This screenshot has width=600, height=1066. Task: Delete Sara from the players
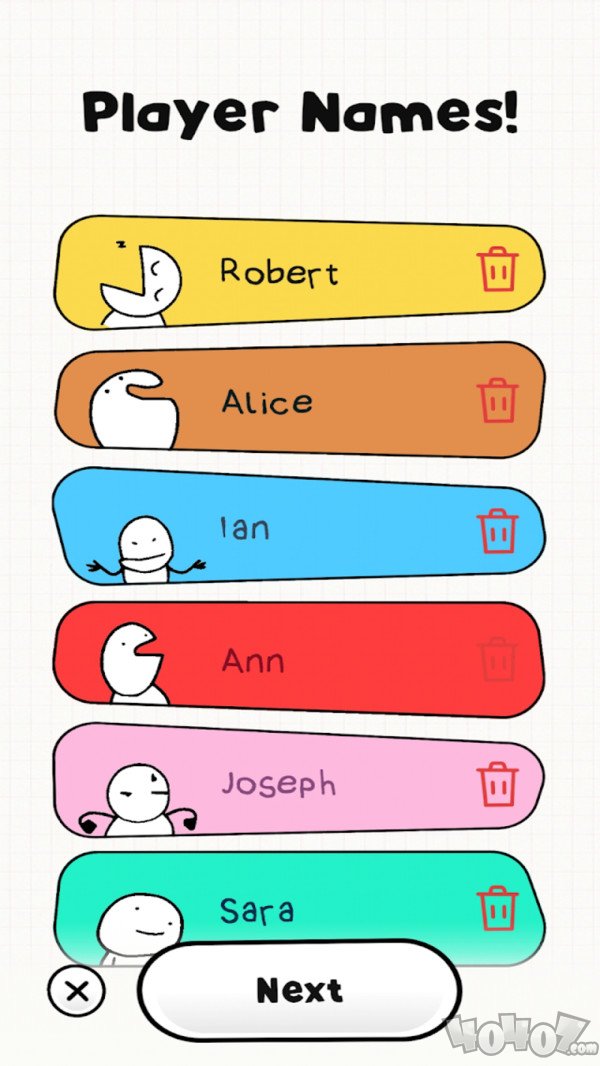click(497, 908)
